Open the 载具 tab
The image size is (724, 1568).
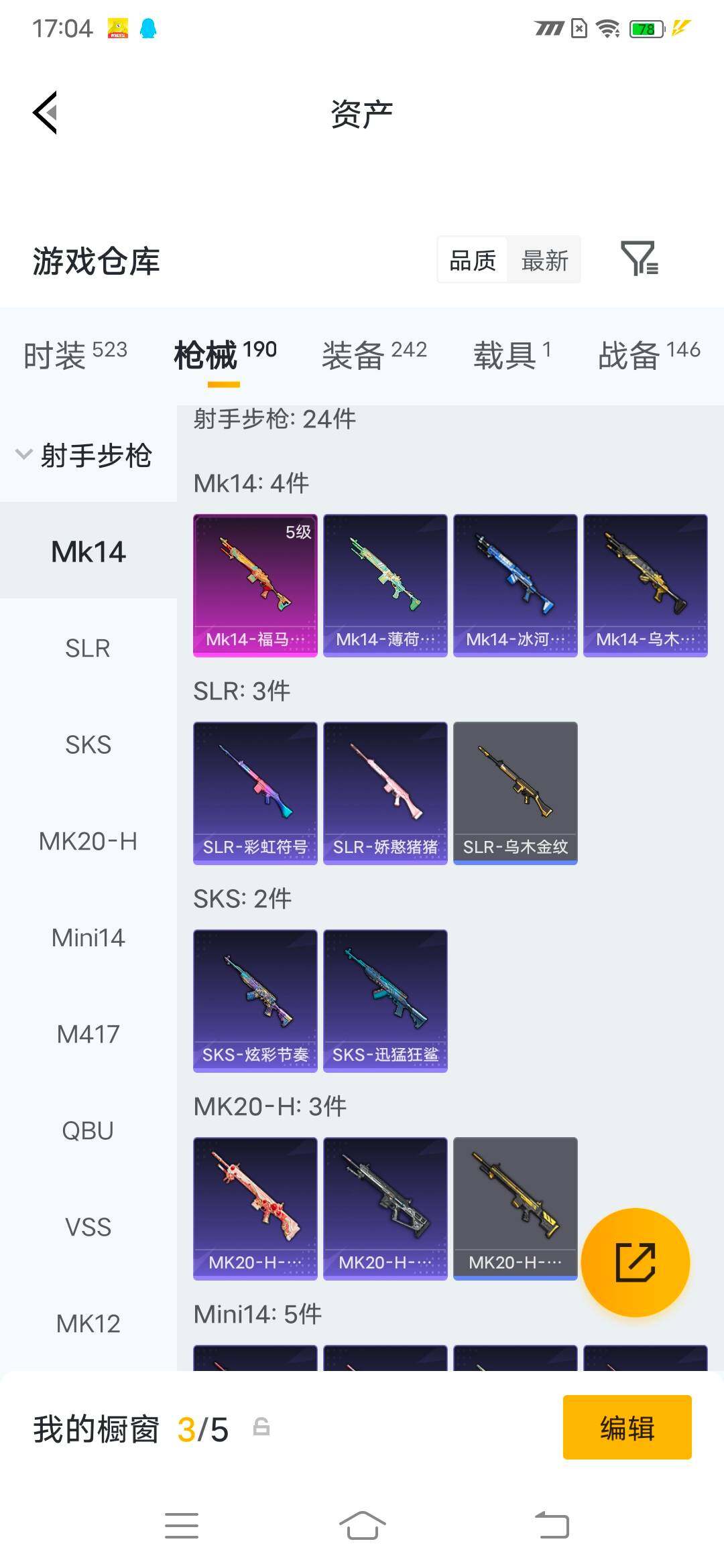pyautogui.click(x=512, y=354)
